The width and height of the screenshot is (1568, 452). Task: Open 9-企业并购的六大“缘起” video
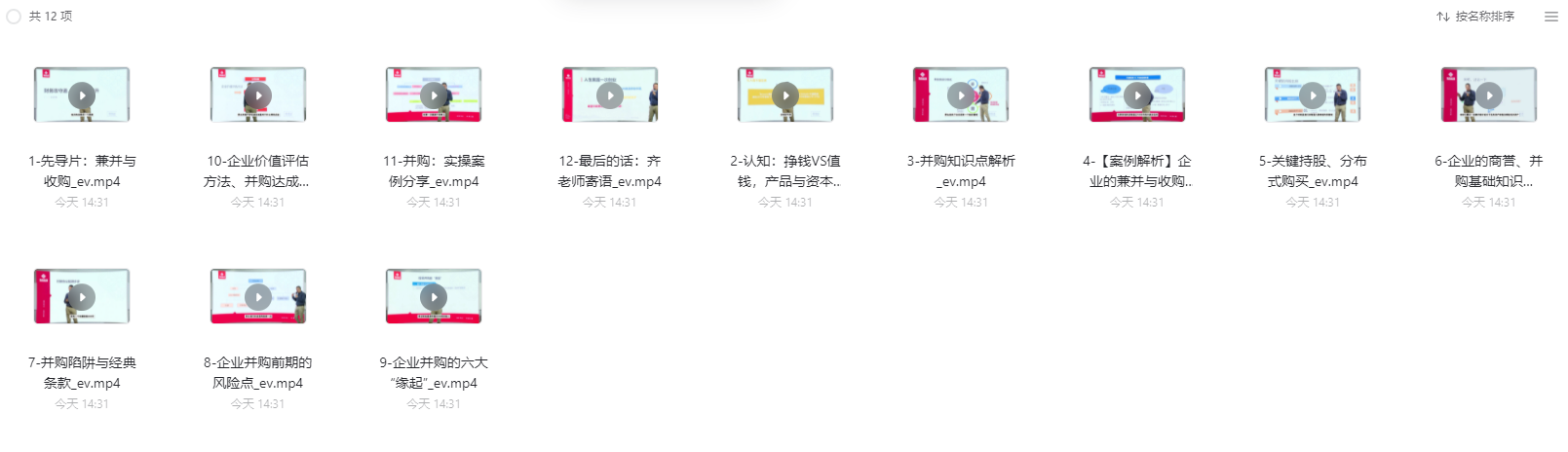pyautogui.click(x=434, y=297)
